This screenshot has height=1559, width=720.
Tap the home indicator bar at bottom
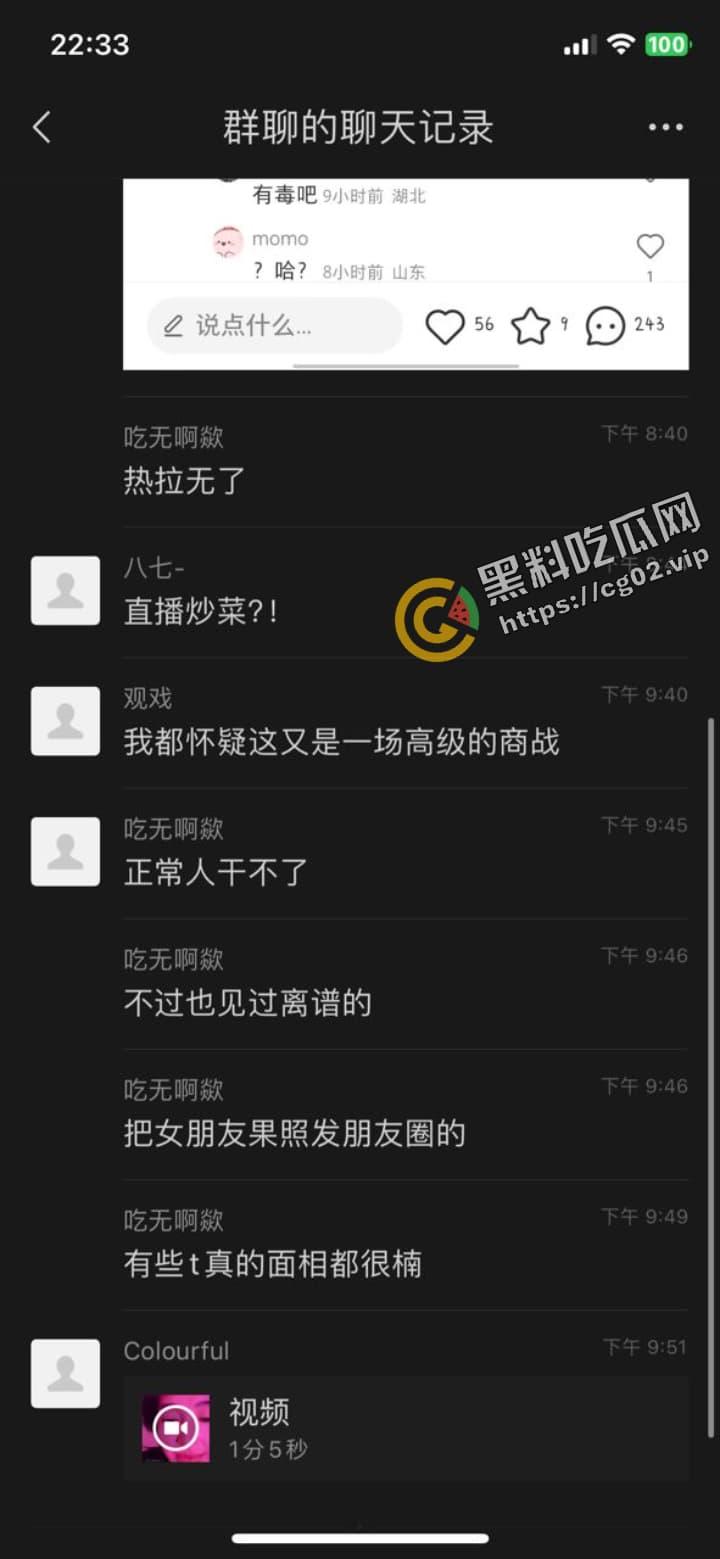359,1538
